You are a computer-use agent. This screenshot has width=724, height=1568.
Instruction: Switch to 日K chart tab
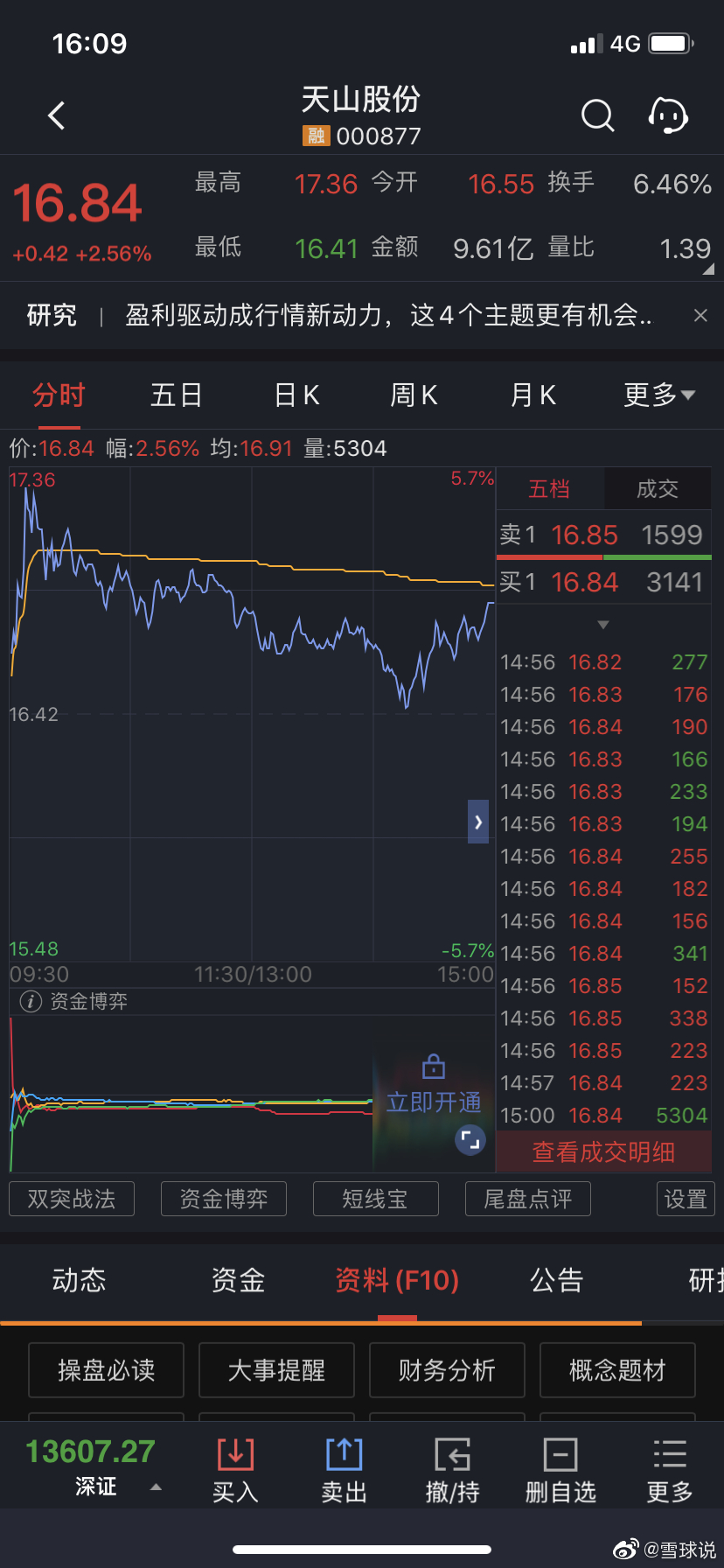tap(297, 395)
